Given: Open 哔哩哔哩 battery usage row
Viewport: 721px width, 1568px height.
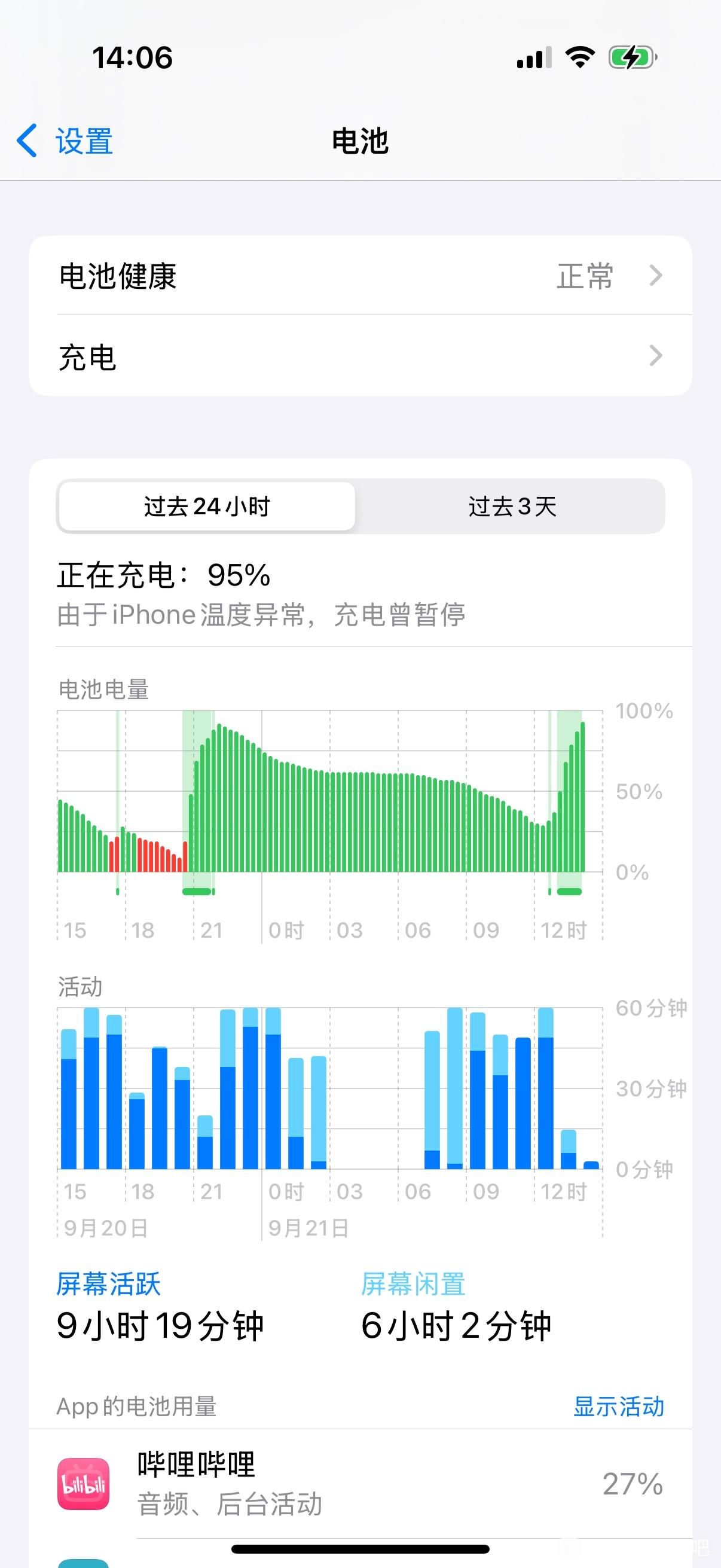Looking at the screenshot, I should [360, 1484].
